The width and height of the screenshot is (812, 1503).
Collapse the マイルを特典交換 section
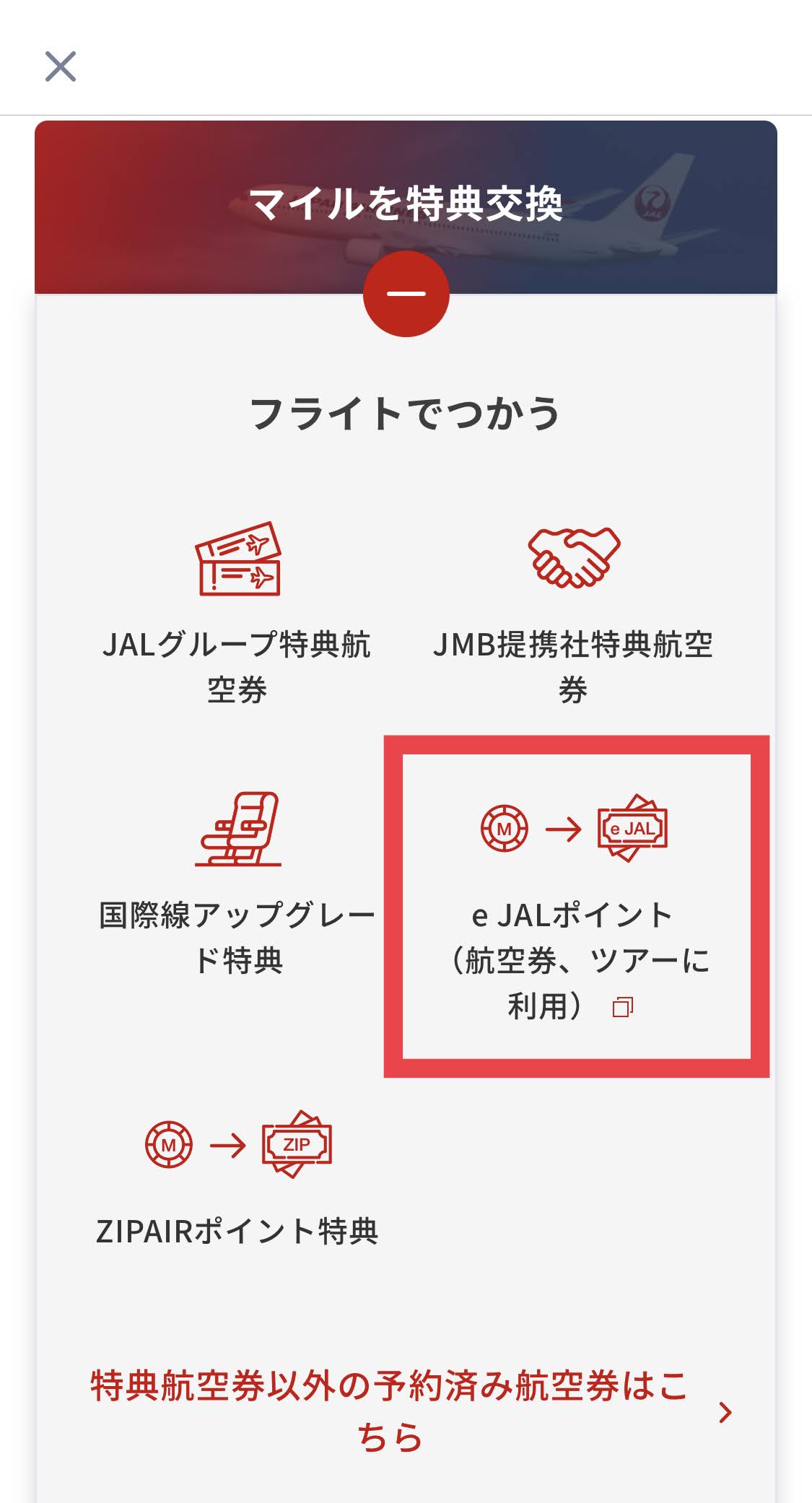click(406, 294)
